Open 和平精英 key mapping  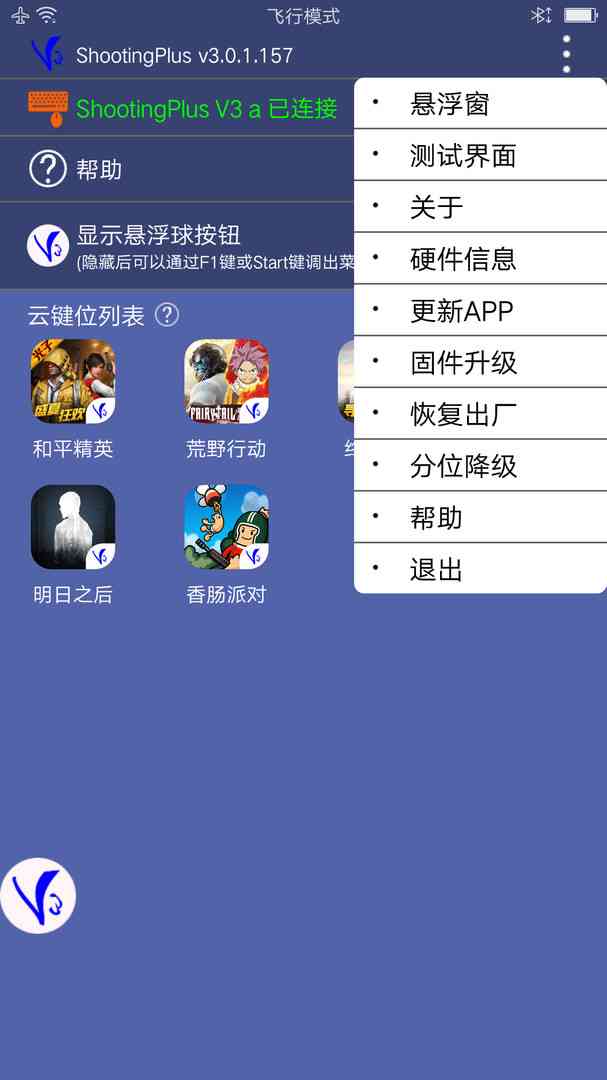73,382
